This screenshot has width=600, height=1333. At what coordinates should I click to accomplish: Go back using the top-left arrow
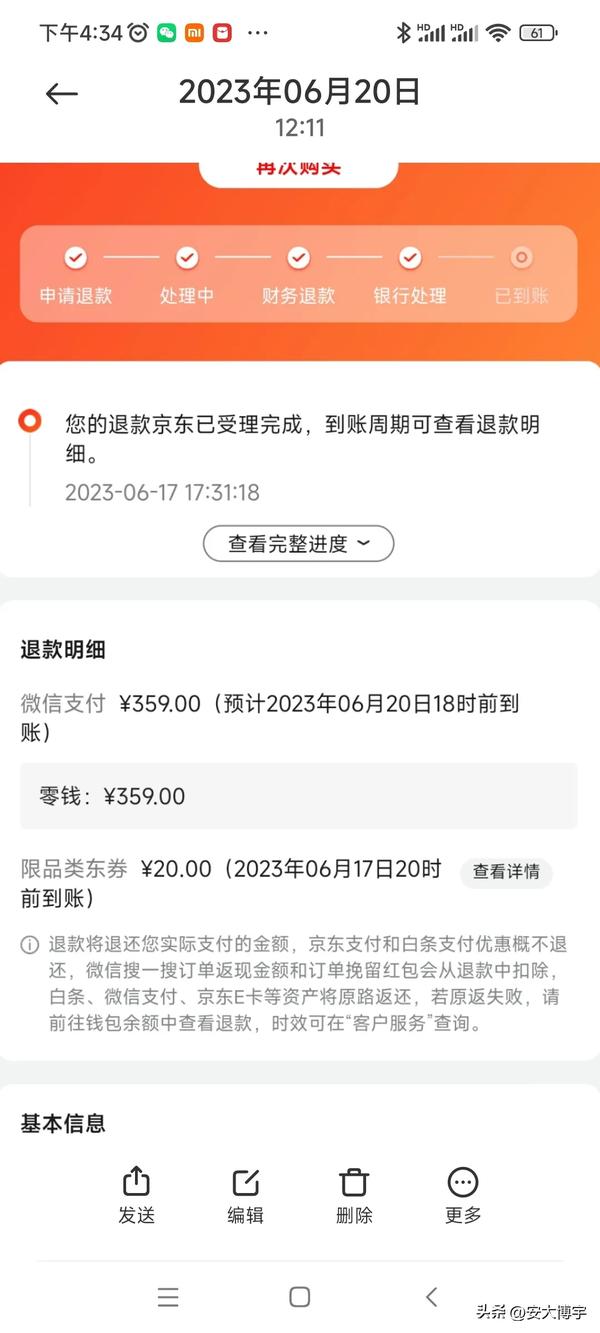click(61, 93)
